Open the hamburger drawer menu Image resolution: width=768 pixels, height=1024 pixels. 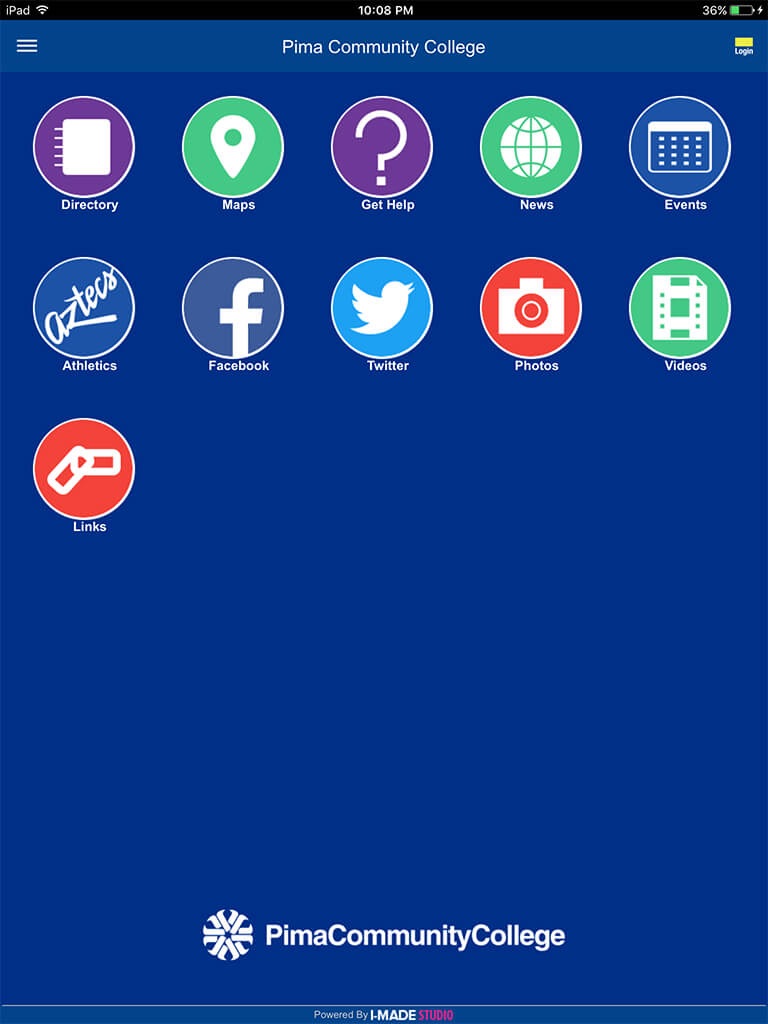pos(27,46)
